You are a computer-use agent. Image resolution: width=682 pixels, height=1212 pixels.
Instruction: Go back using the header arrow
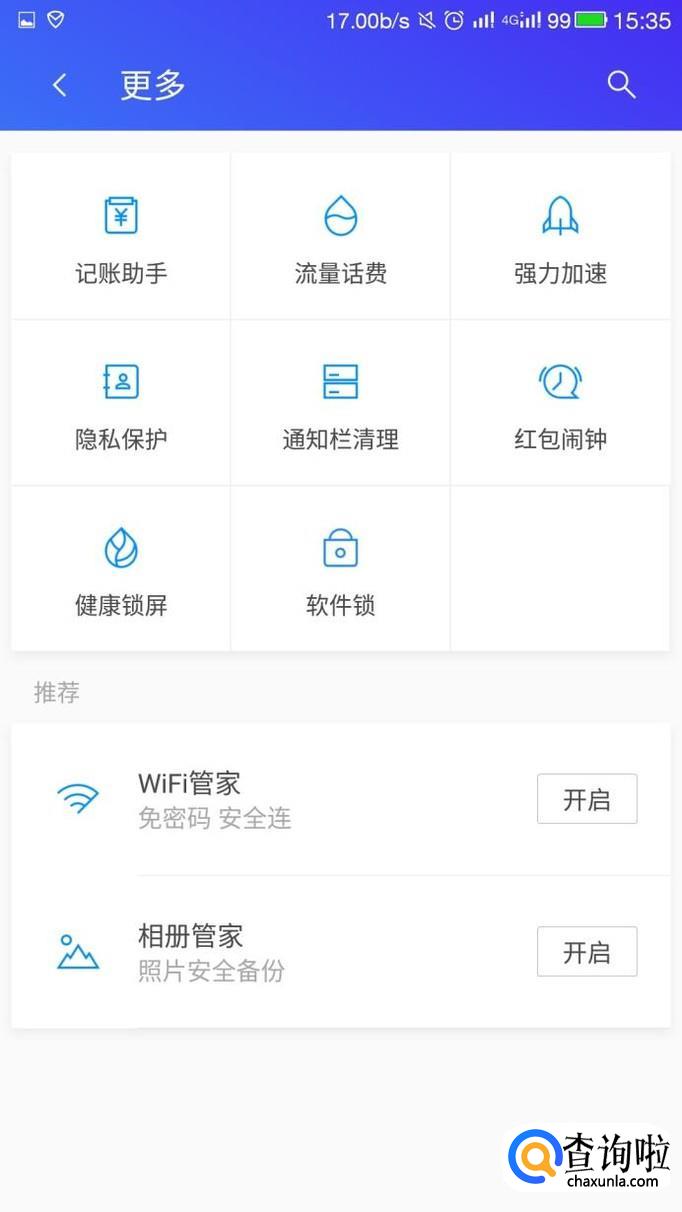click(60, 86)
